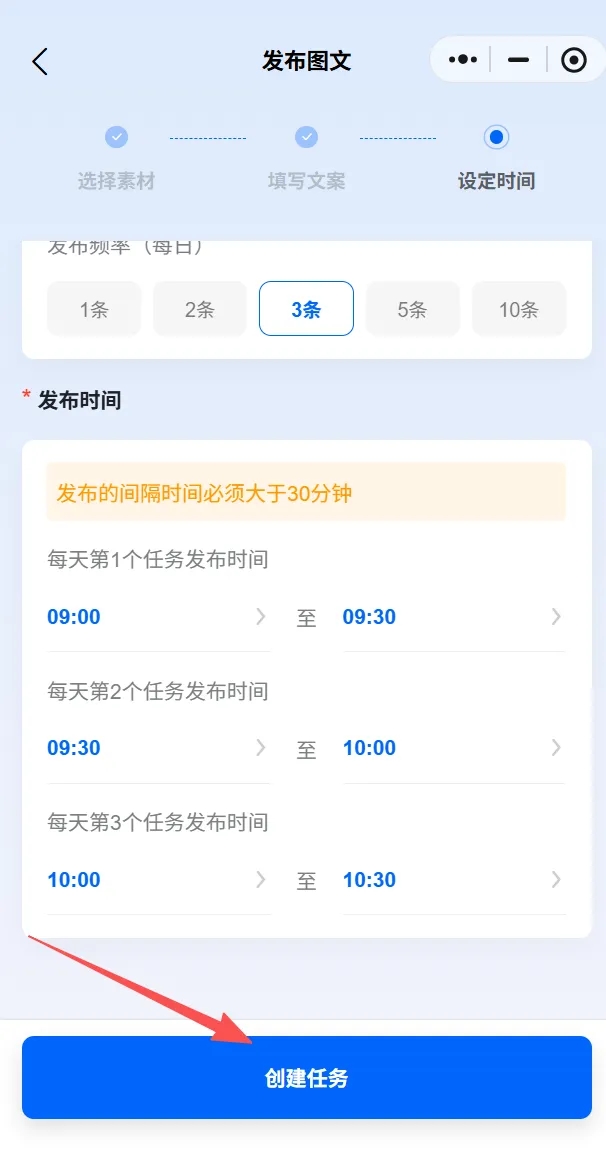
Task: Go back using the top-left arrow
Action: tap(40, 61)
